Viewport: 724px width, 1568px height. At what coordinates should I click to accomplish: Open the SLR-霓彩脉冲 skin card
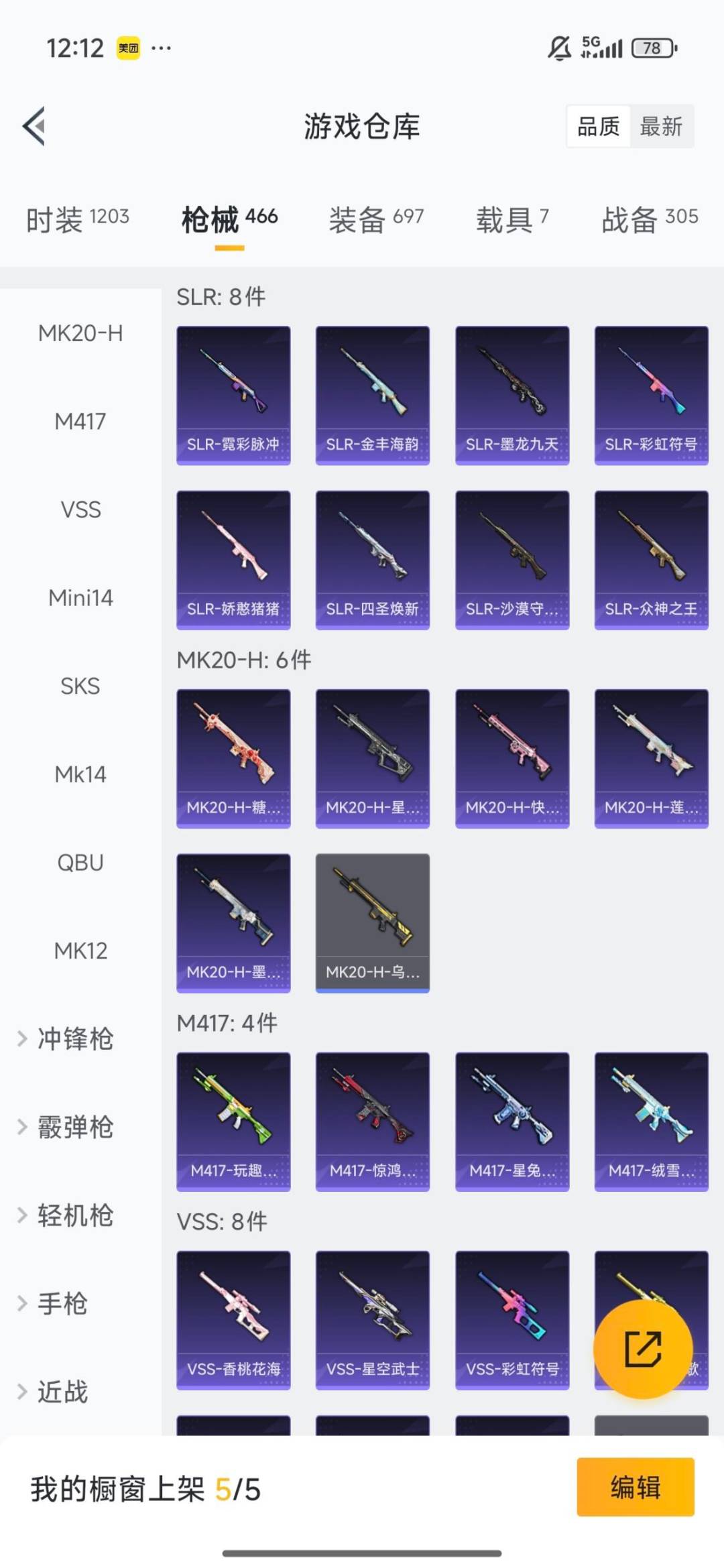pos(233,392)
